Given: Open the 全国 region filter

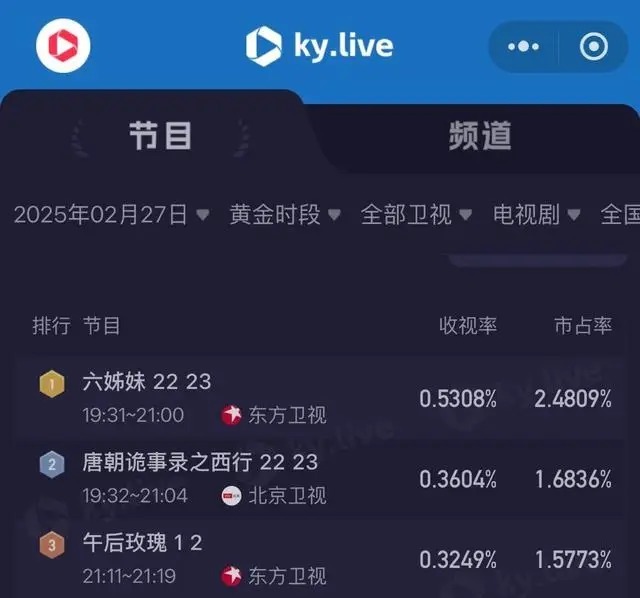Looking at the screenshot, I should pyautogui.click(x=620, y=214).
